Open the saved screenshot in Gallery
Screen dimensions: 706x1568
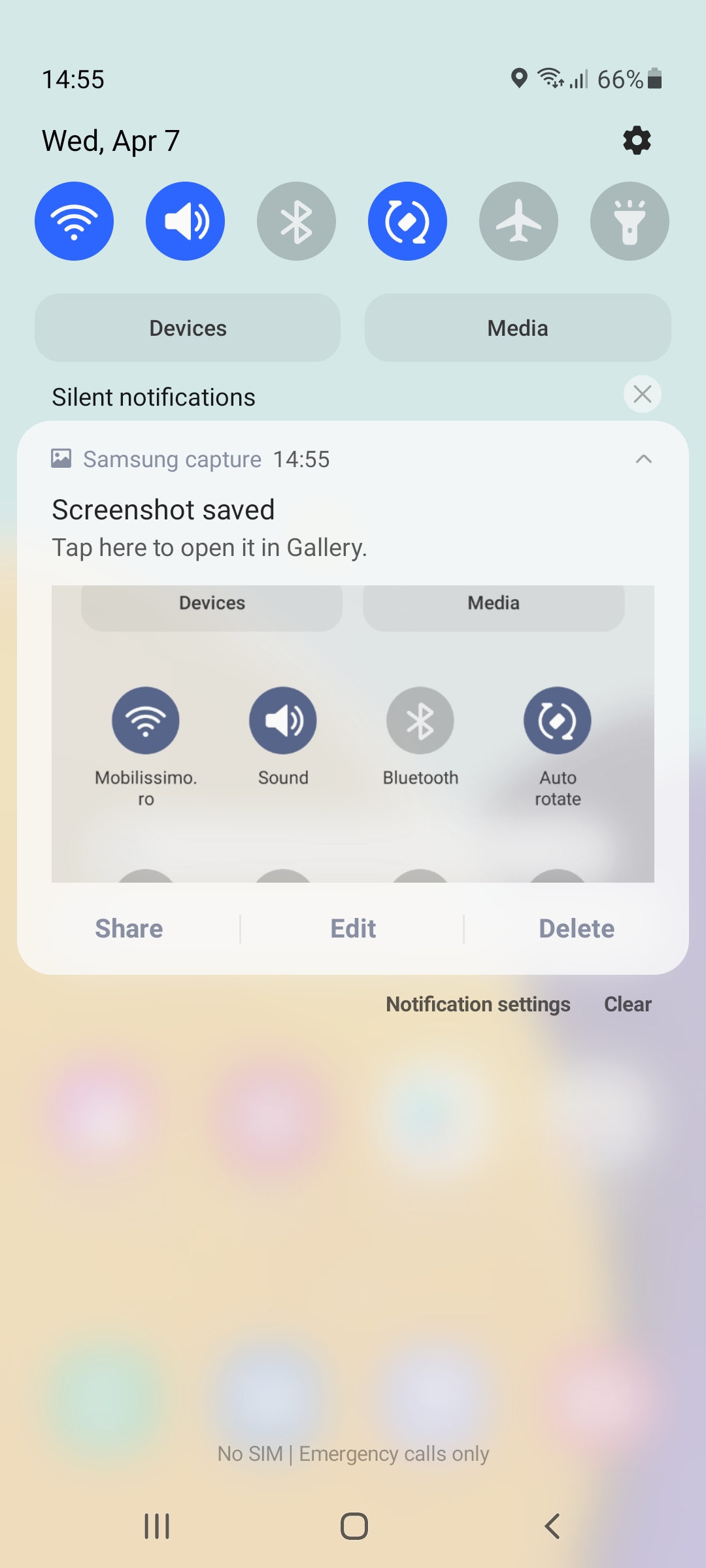[x=209, y=528]
